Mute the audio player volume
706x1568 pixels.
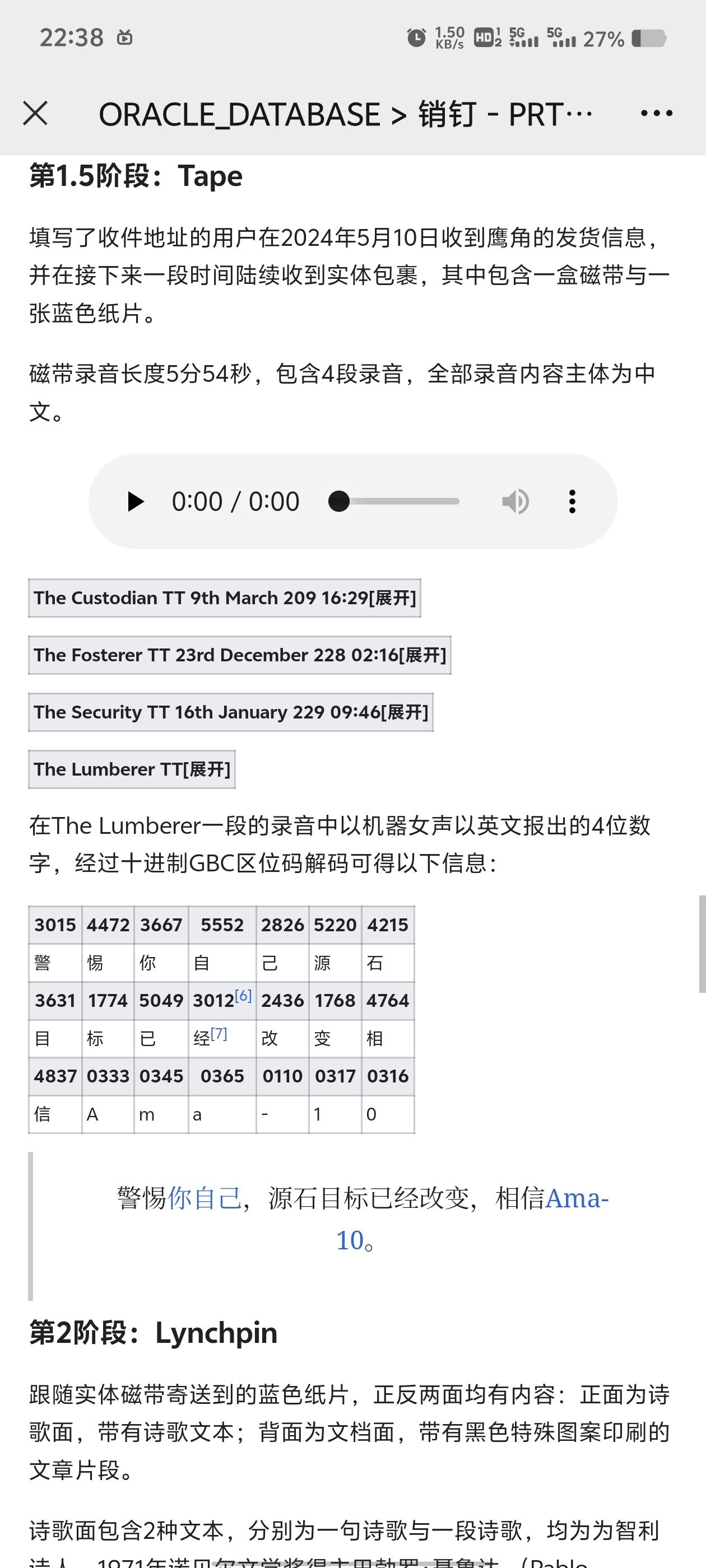(x=515, y=502)
